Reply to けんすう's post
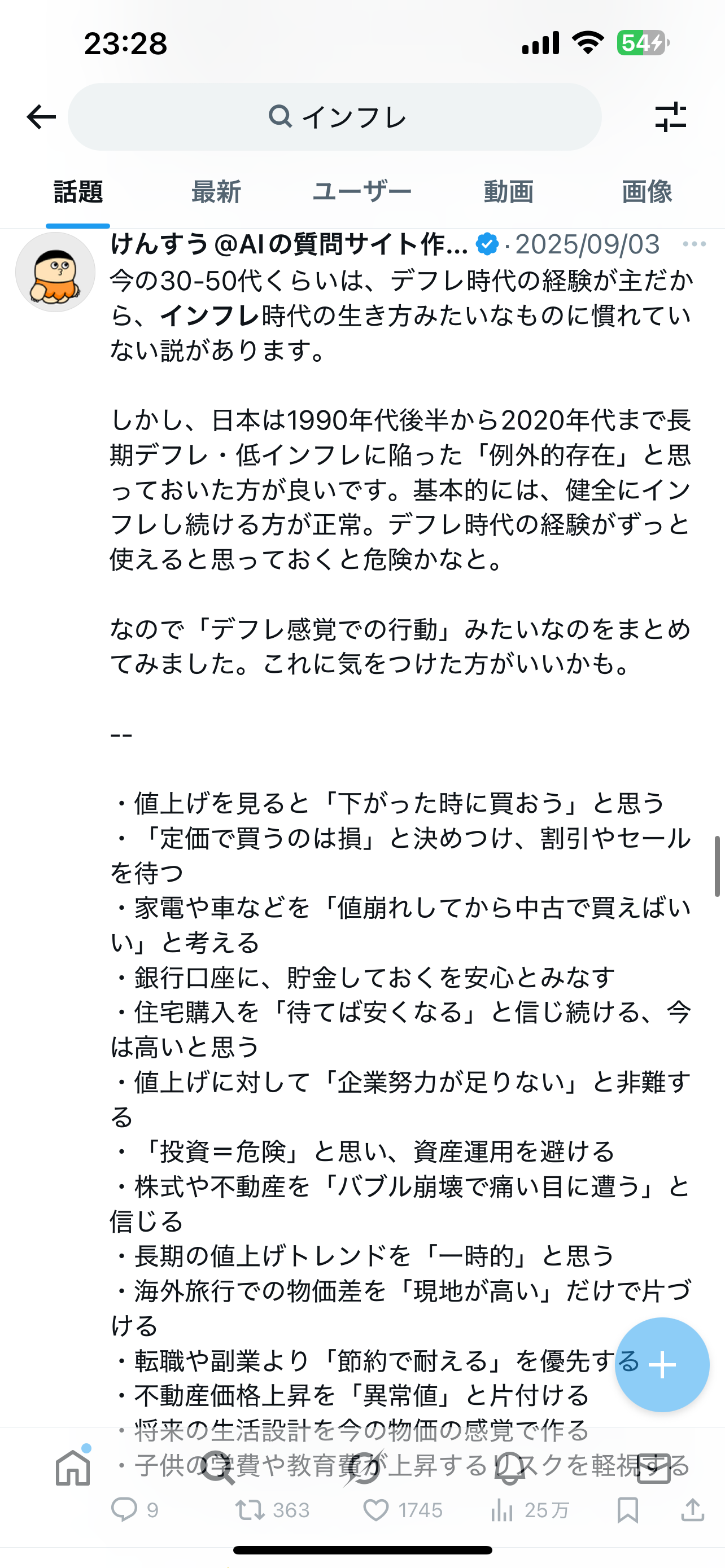 point(135,1510)
